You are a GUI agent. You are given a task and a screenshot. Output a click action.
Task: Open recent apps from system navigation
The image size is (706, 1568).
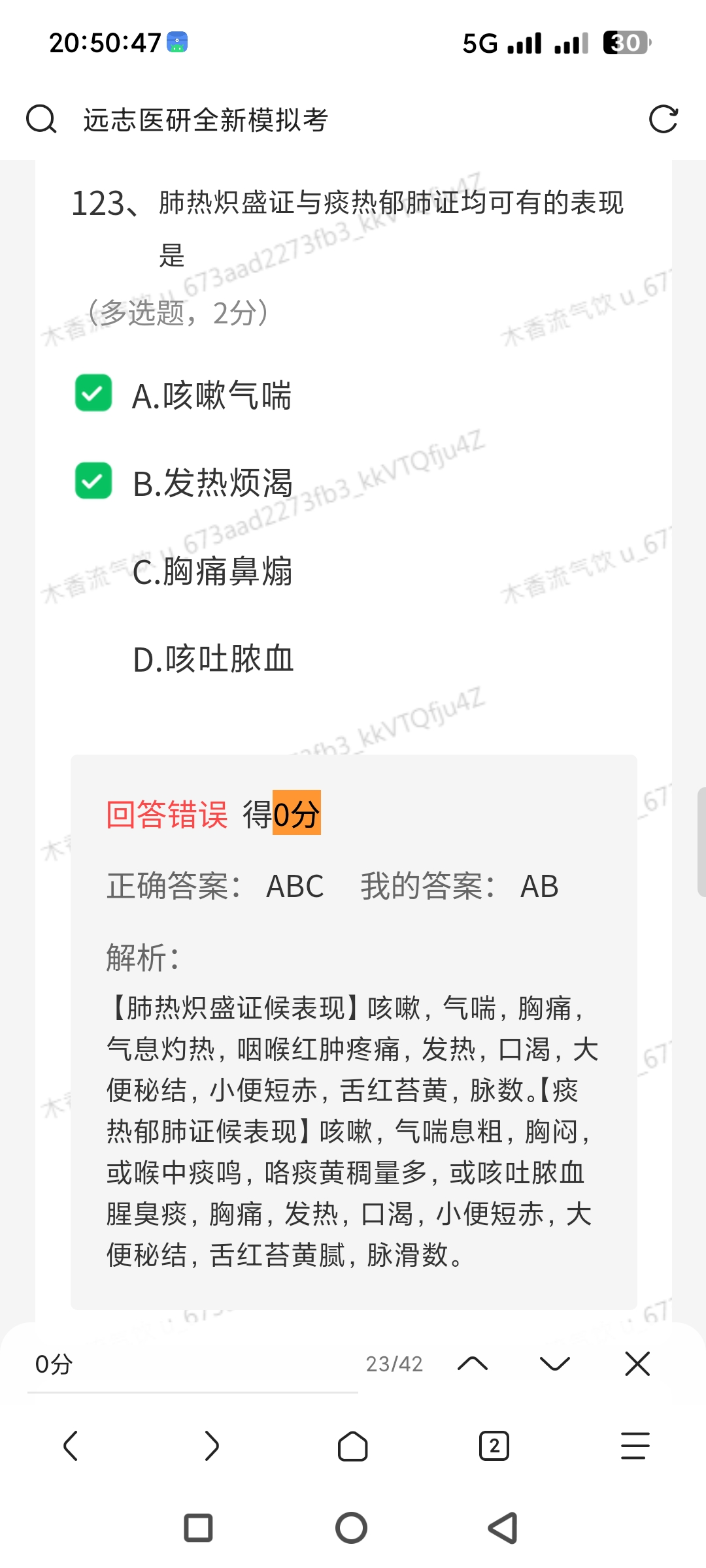(x=198, y=1528)
